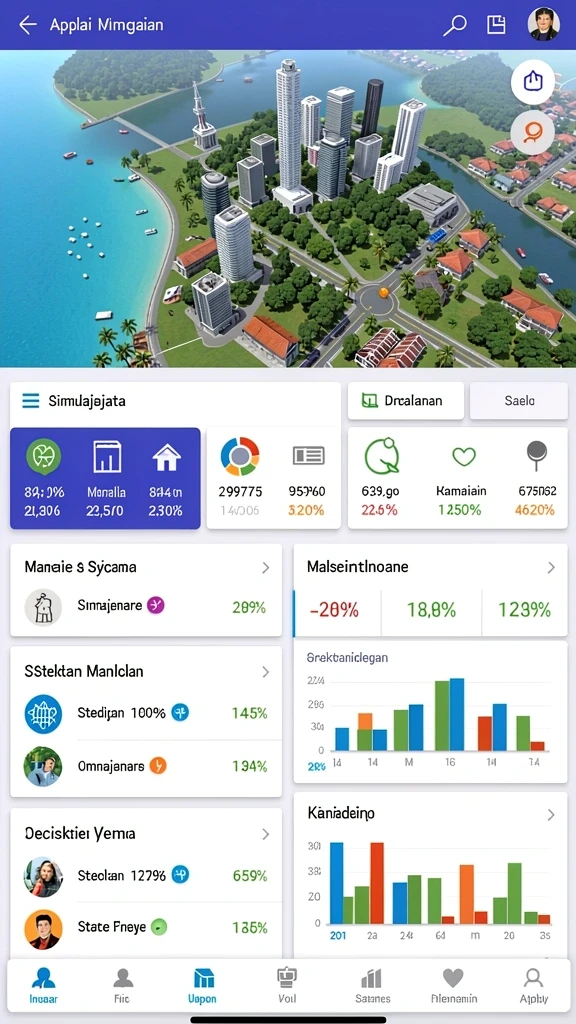Switch to the Voil tab
The image size is (576, 1024).
pyautogui.click(x=287, y=985)
